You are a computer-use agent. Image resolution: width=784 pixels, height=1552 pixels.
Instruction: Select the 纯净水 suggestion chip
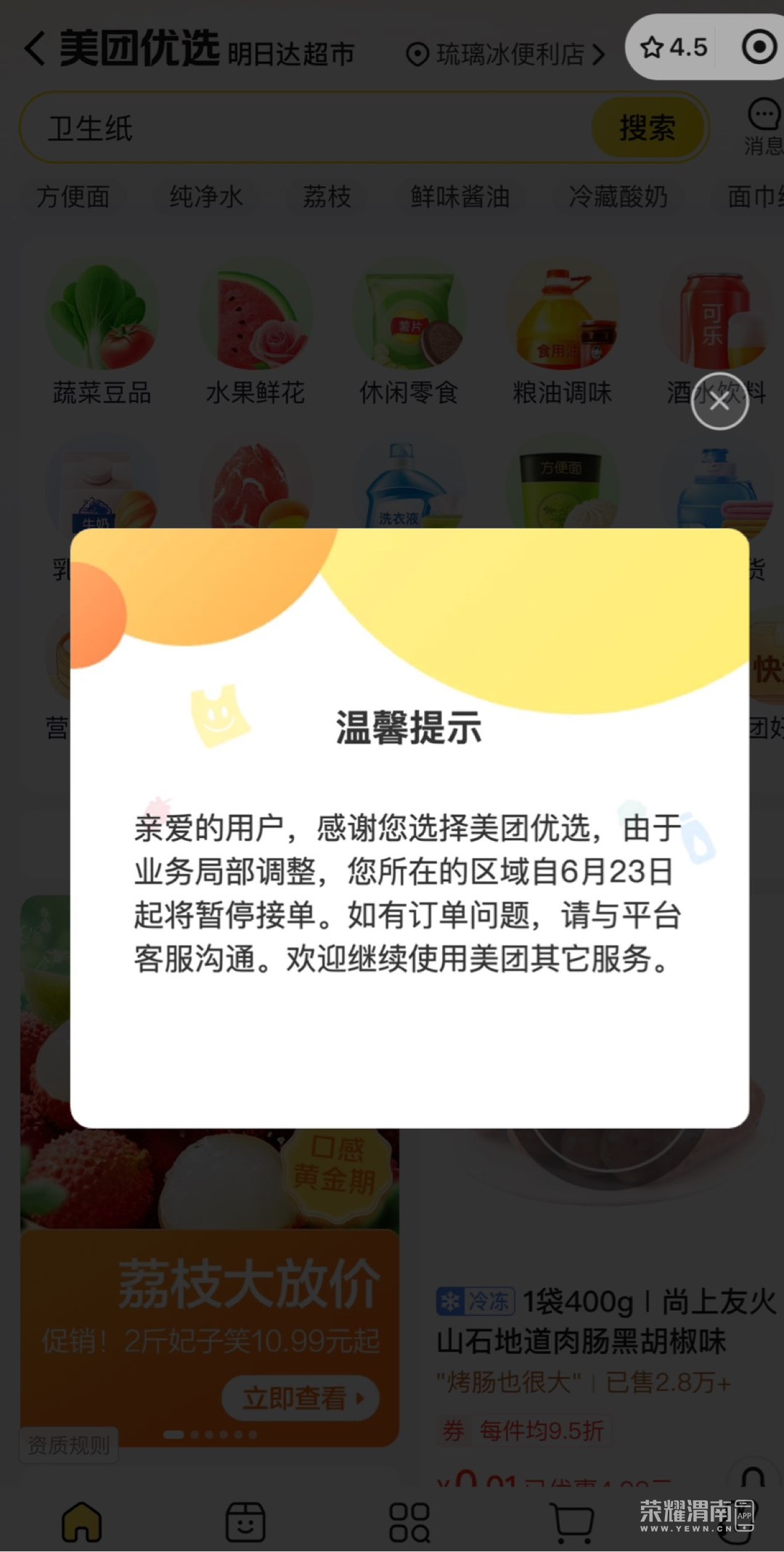click(x=206, y=196)
